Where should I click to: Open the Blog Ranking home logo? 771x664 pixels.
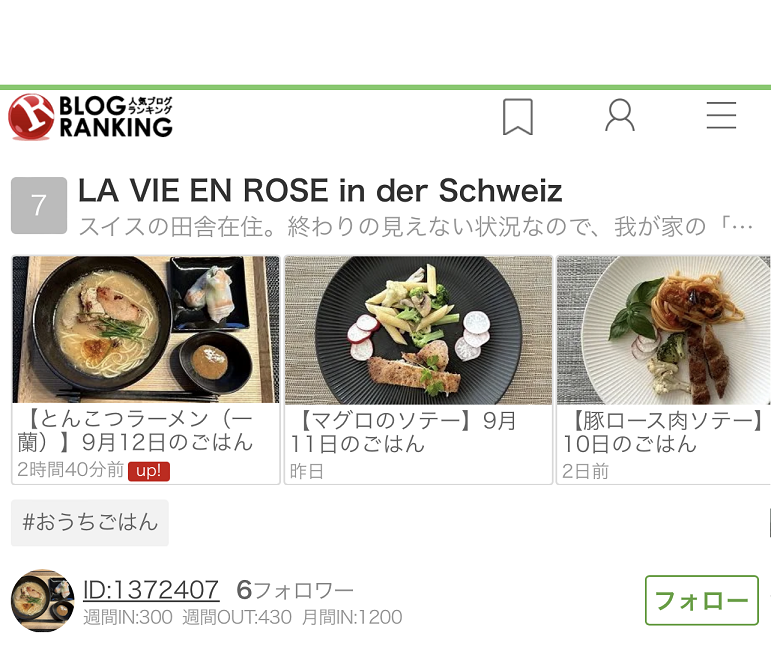tap(91, 117)
